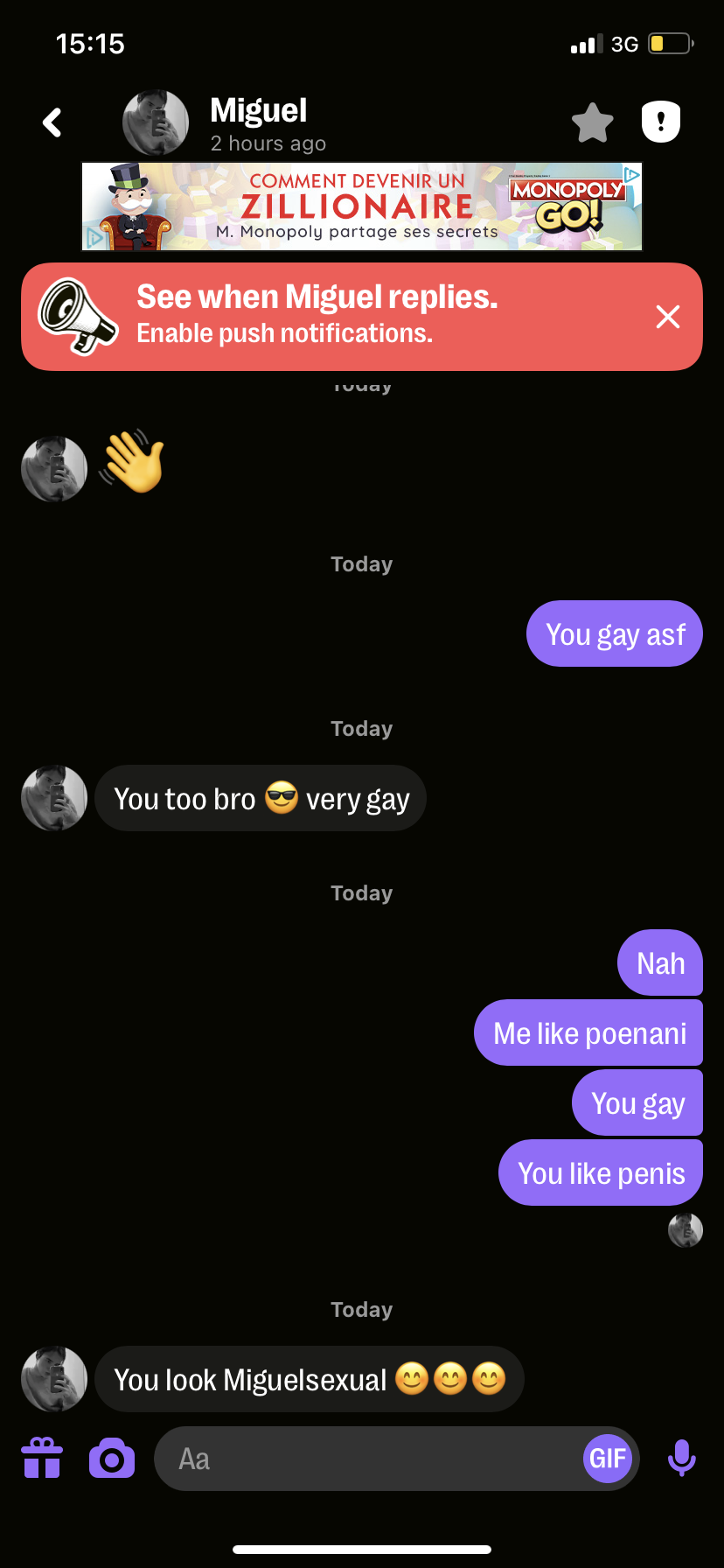Open Miguel's profile photo in the header
The height and width of the screenshot is (1568, 724).
pyautogui.click(x=156, y=122)
